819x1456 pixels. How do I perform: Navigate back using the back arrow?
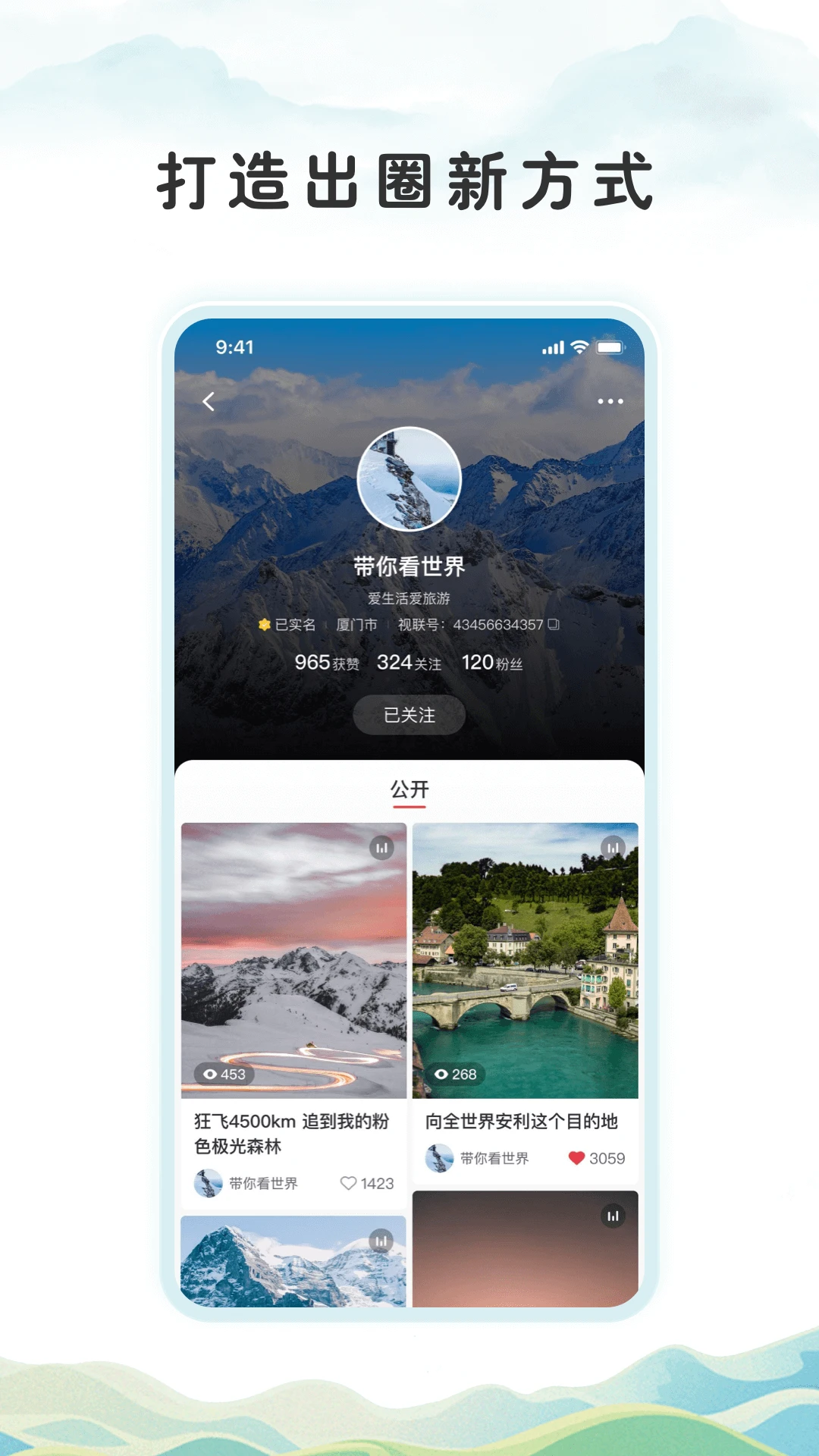[206, 401]
